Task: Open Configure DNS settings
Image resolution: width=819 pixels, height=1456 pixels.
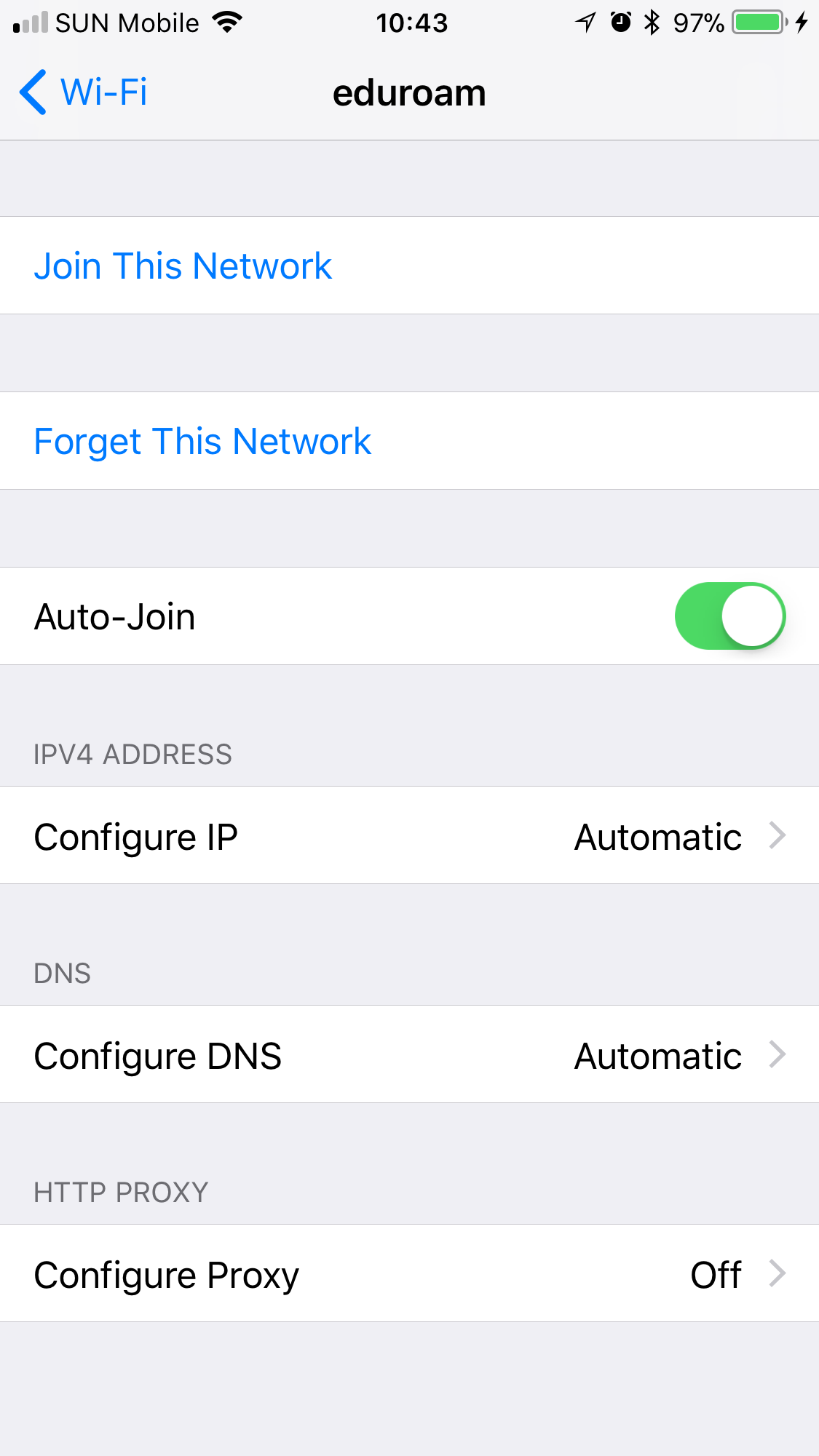Action: pyautogui.click(x=409, y=1055)
